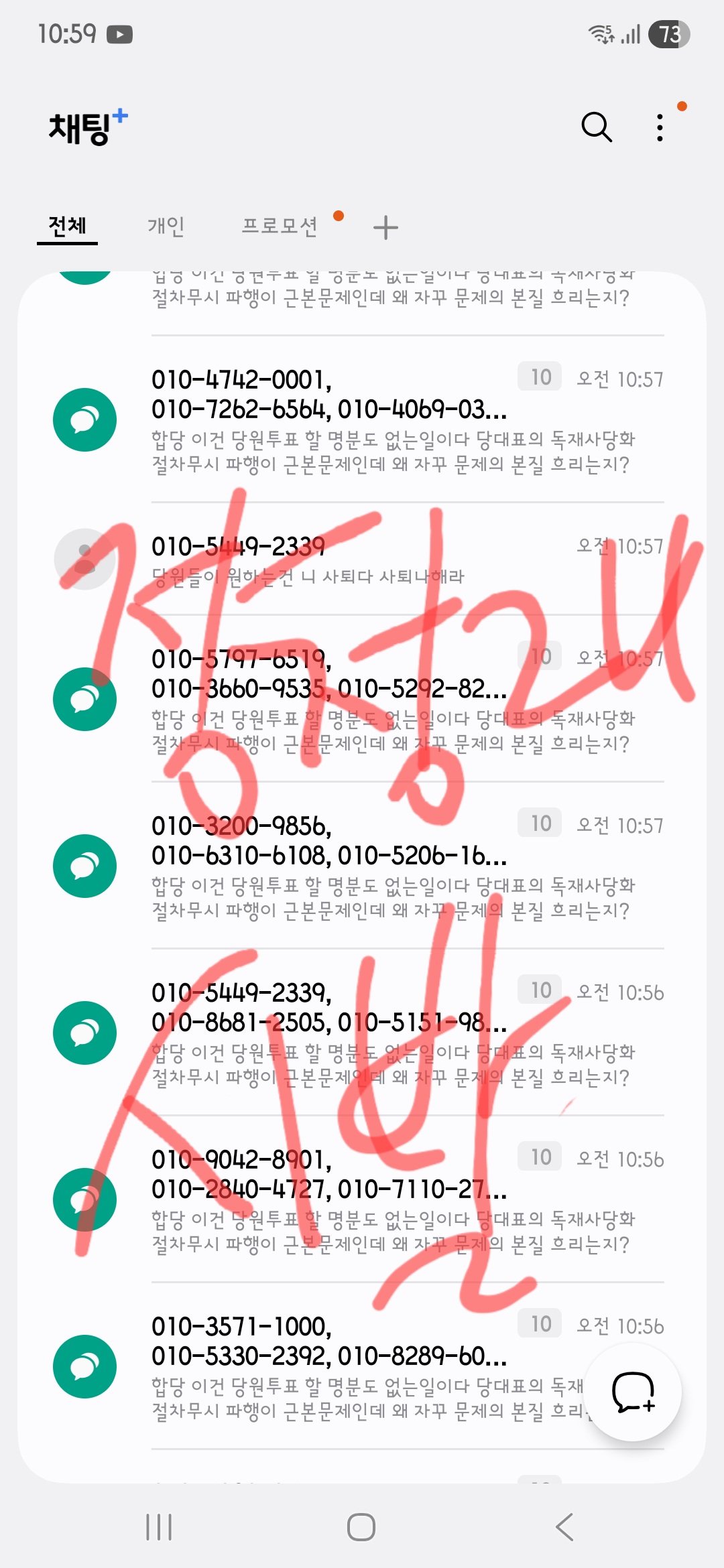
Task: Switch to the 프로모션 tab
Action: pos(280,226)
